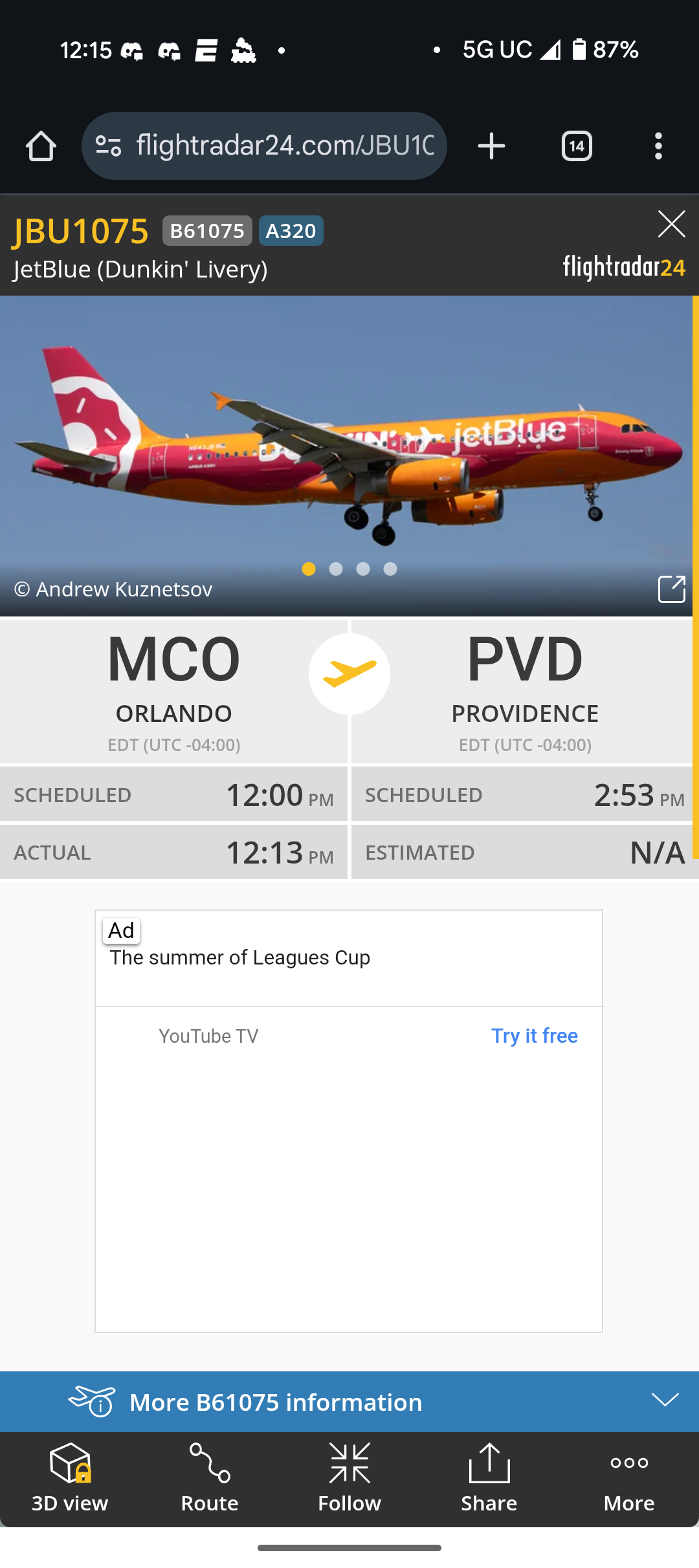Image resolution: width=699 pixels, height=1568 pixels.
Task: Go to the browser home page
Action: (41, 146)
